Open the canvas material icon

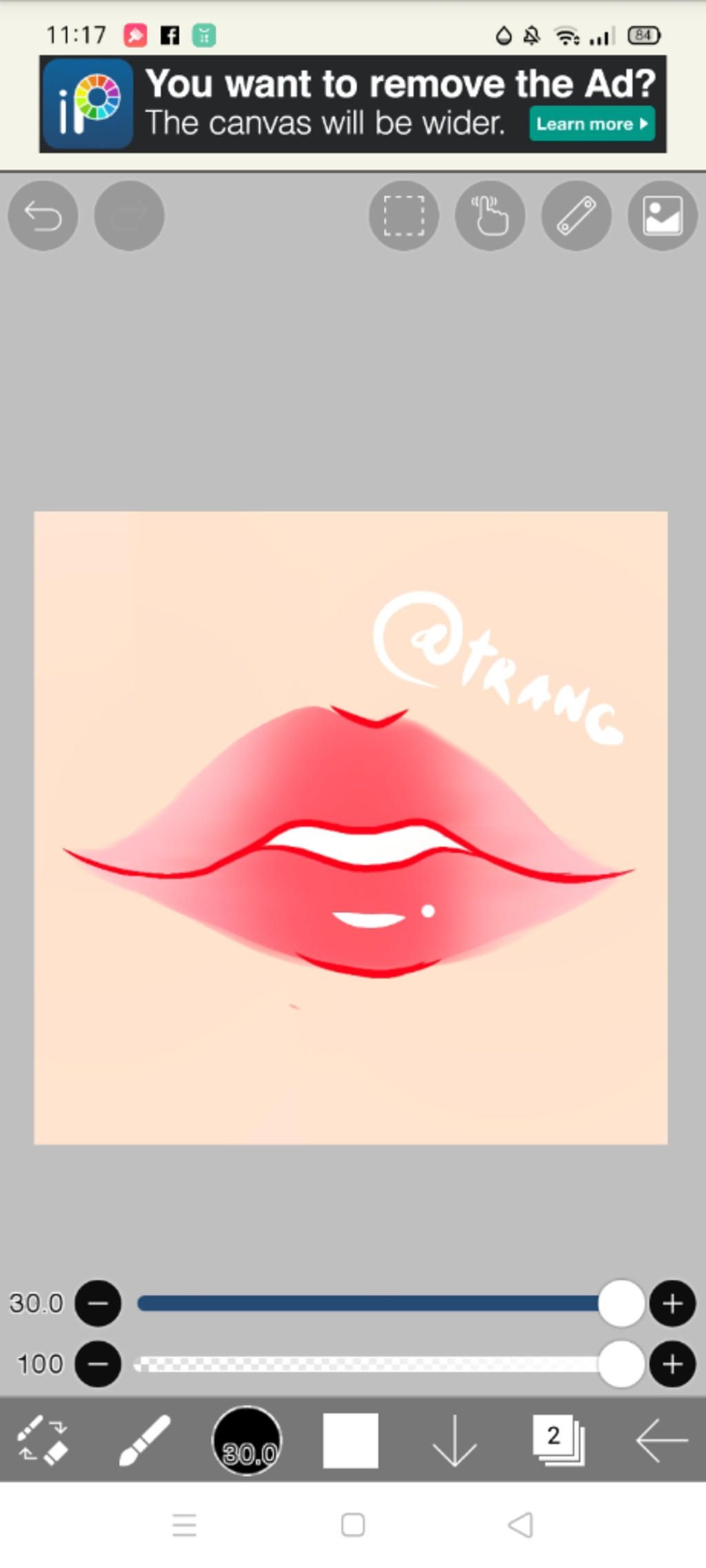(663, 216)
